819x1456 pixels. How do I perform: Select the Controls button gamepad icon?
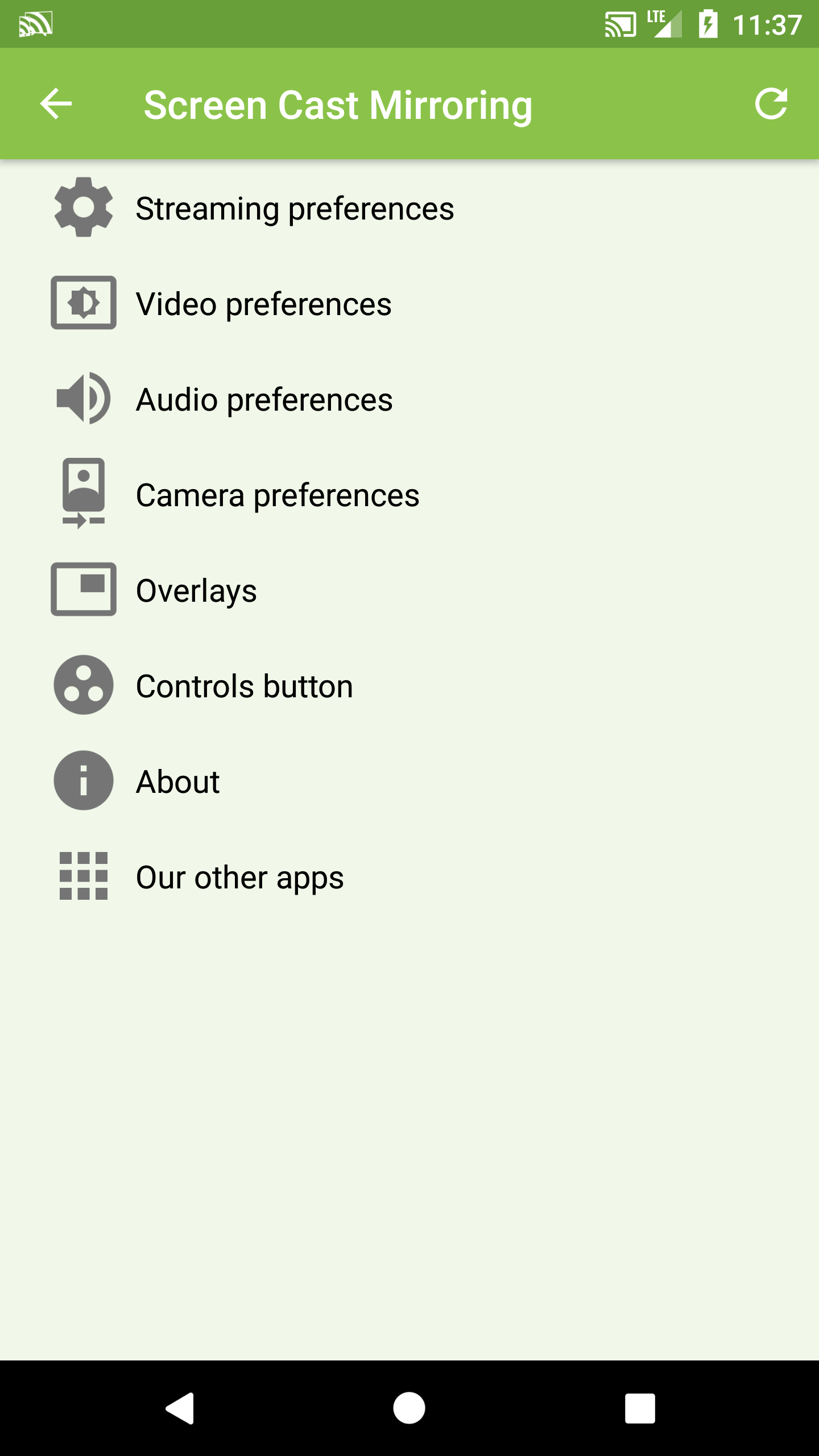[x=83, y=685]
